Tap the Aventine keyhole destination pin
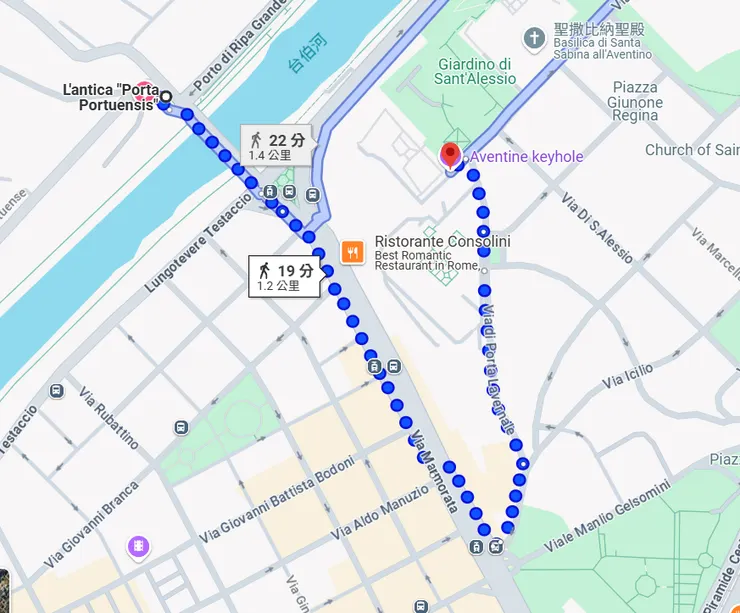This screenshot has width=740, height=613. click(x=450, y=155)
